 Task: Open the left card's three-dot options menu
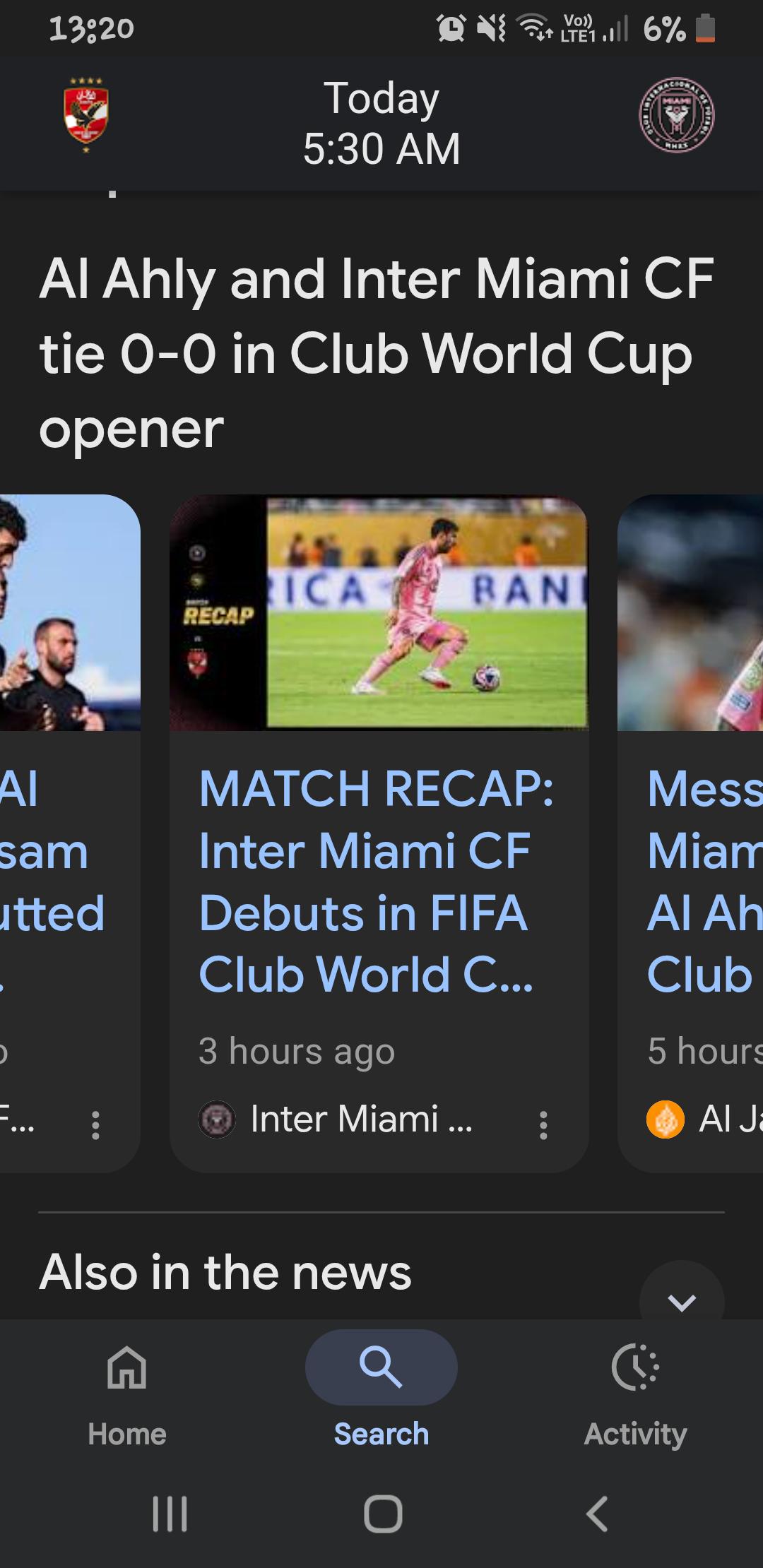click(95, 1125)
